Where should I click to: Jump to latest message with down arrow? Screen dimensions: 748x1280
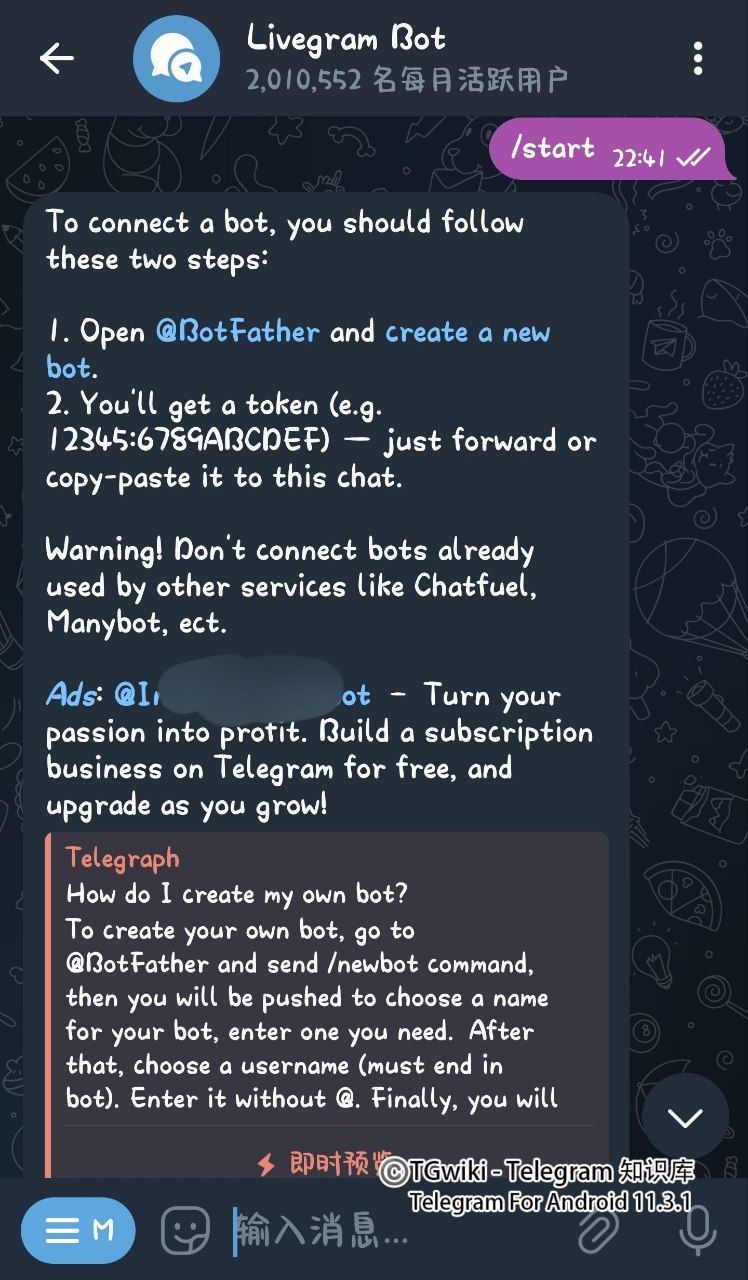click(685, 1117)
